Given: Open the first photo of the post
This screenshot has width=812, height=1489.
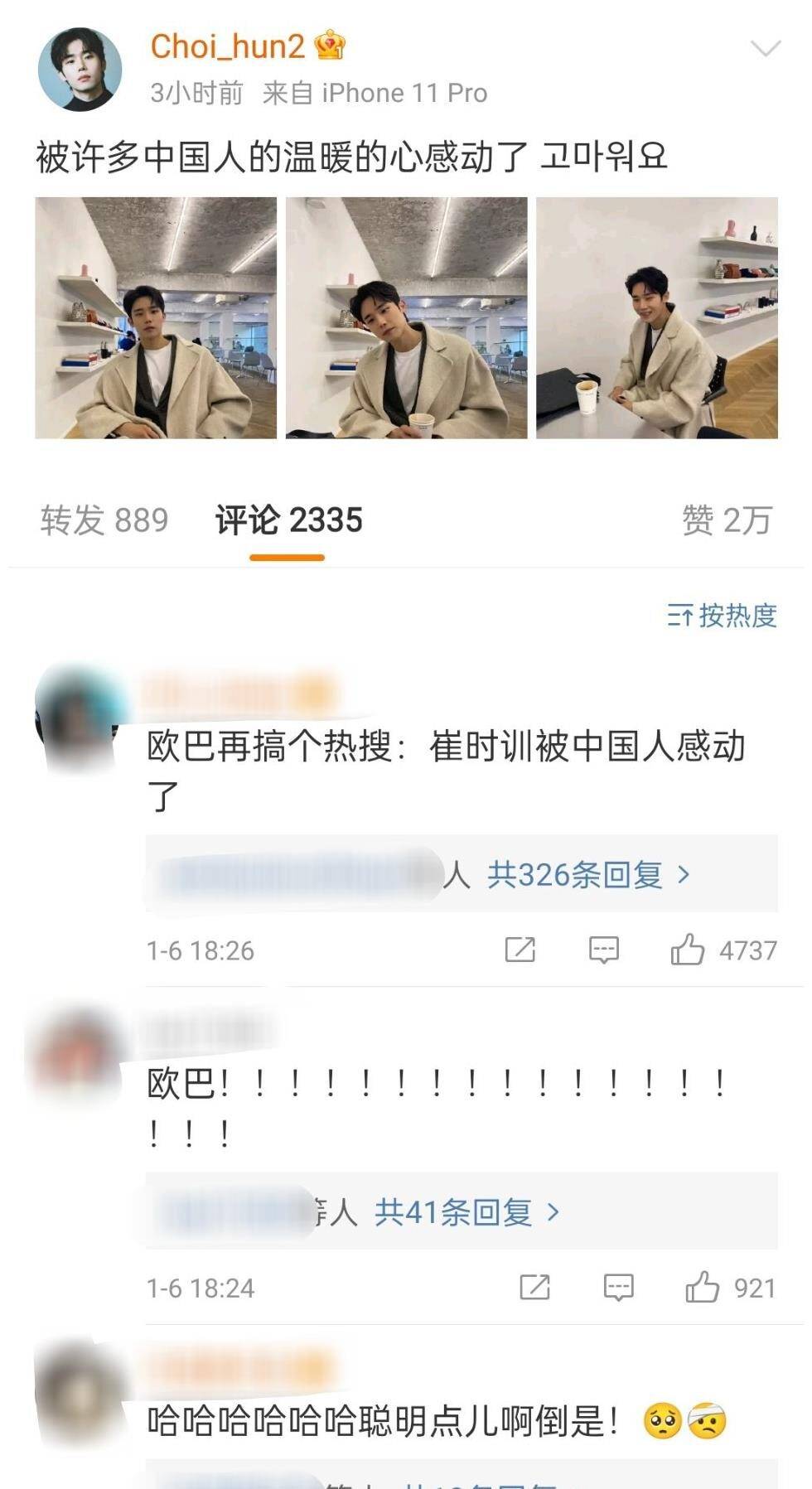Looking at the screenshot, I should point(156,317).
